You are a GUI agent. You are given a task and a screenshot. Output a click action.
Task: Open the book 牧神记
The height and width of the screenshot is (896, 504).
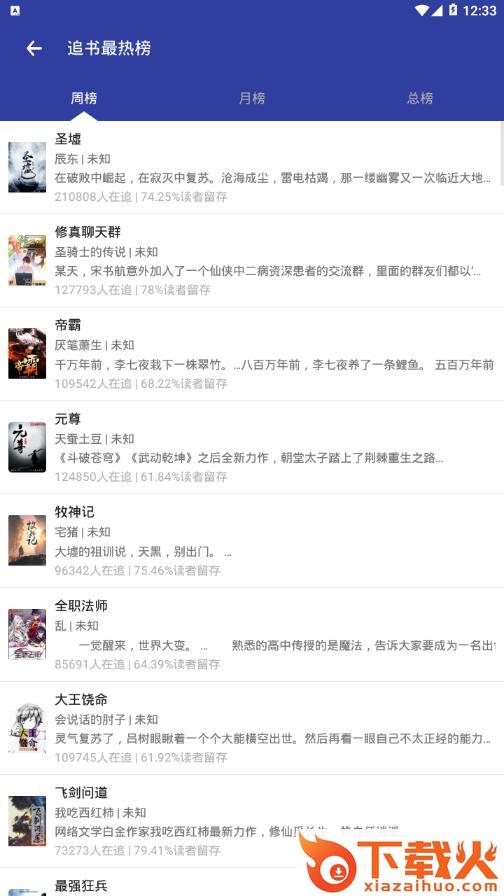(252, 541)
